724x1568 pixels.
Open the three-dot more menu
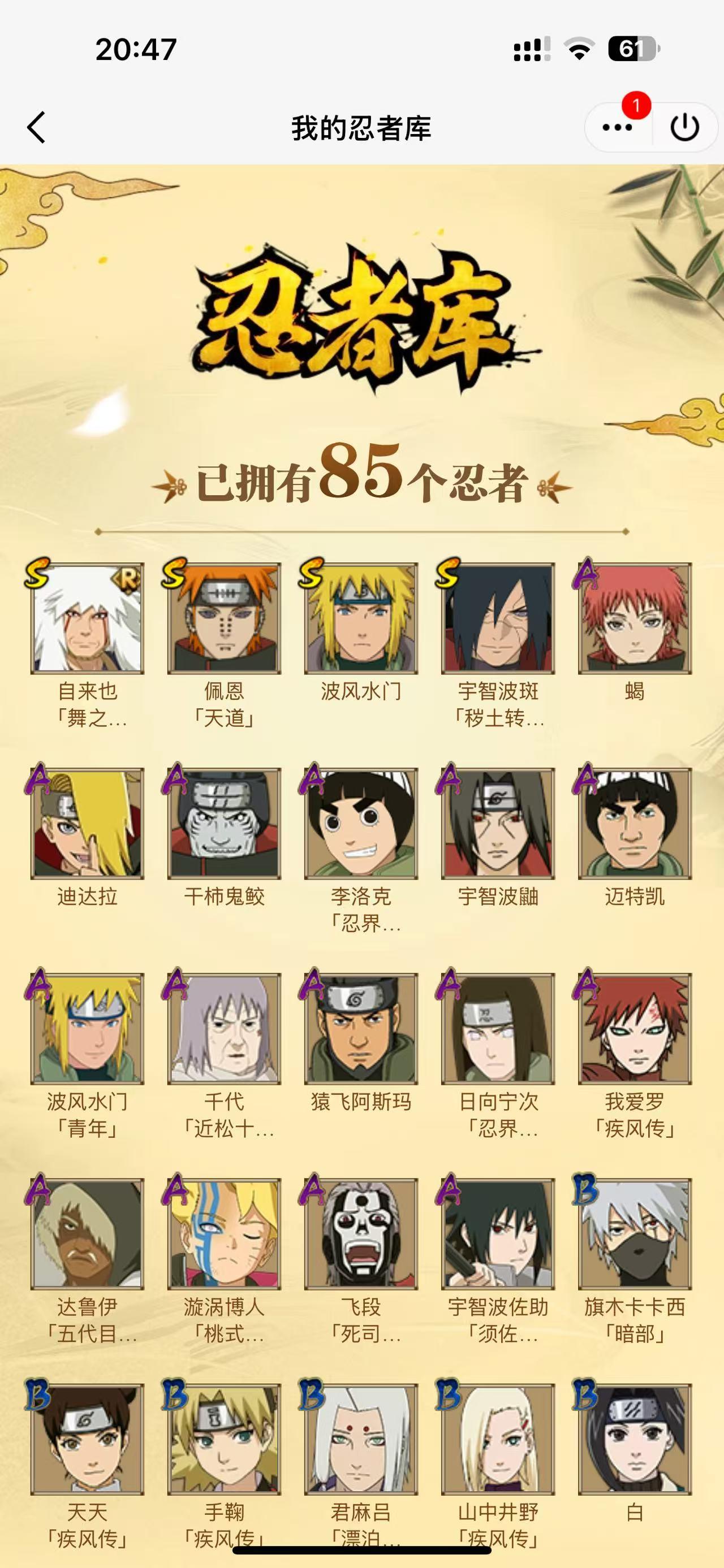(618, 128)
